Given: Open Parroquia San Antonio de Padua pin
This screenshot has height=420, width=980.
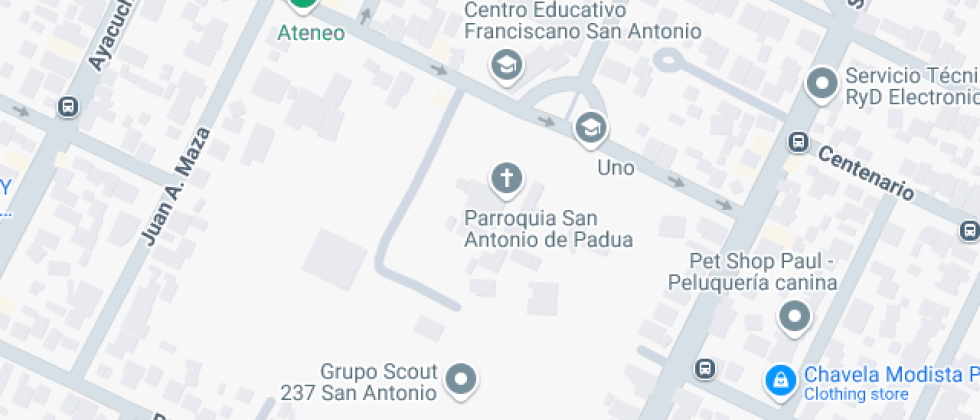Looking at the screenshot, I should click(506, 179).
